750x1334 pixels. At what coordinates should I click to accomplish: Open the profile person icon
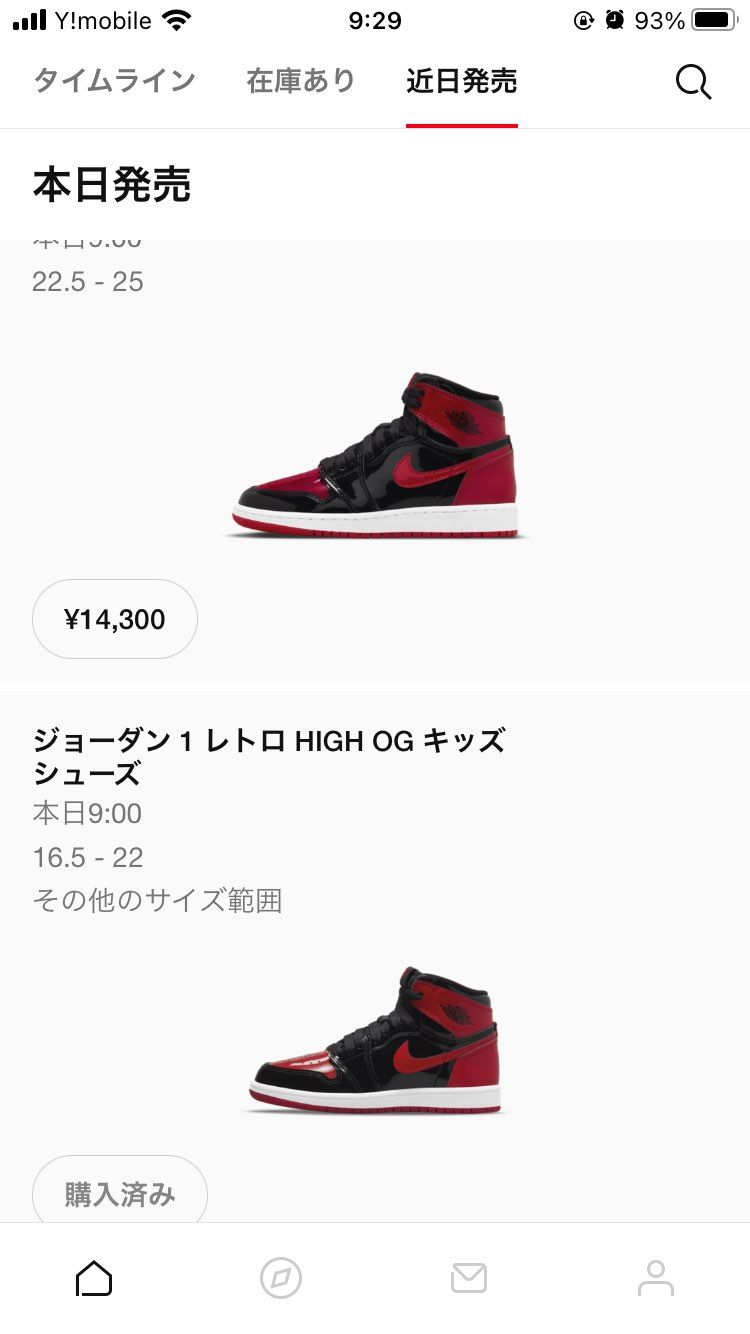656,1277
